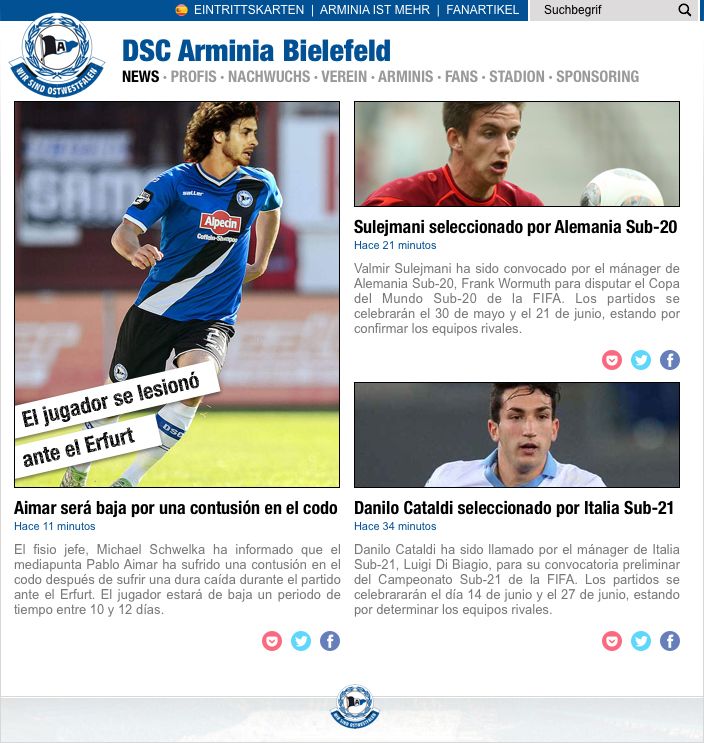
Task: Select the NEWS section tab
Action: point(140,76)
